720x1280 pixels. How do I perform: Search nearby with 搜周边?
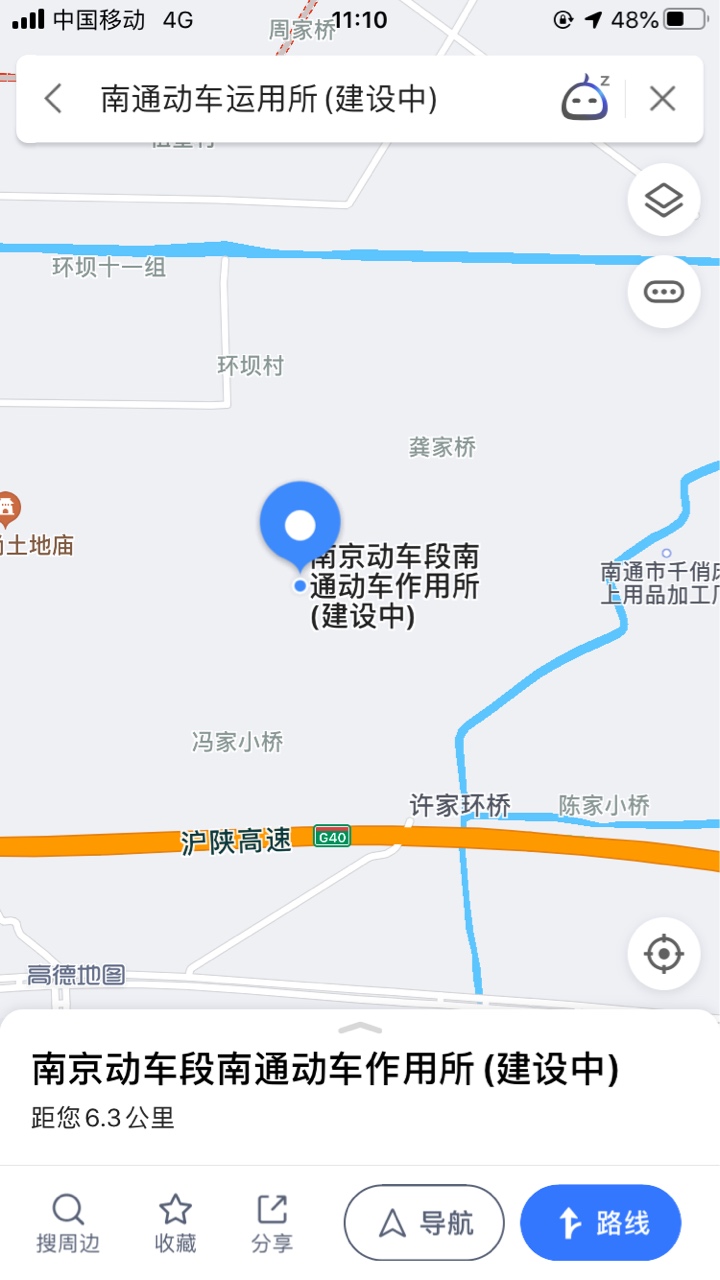pyautogui.click(x=68, y=1224)
